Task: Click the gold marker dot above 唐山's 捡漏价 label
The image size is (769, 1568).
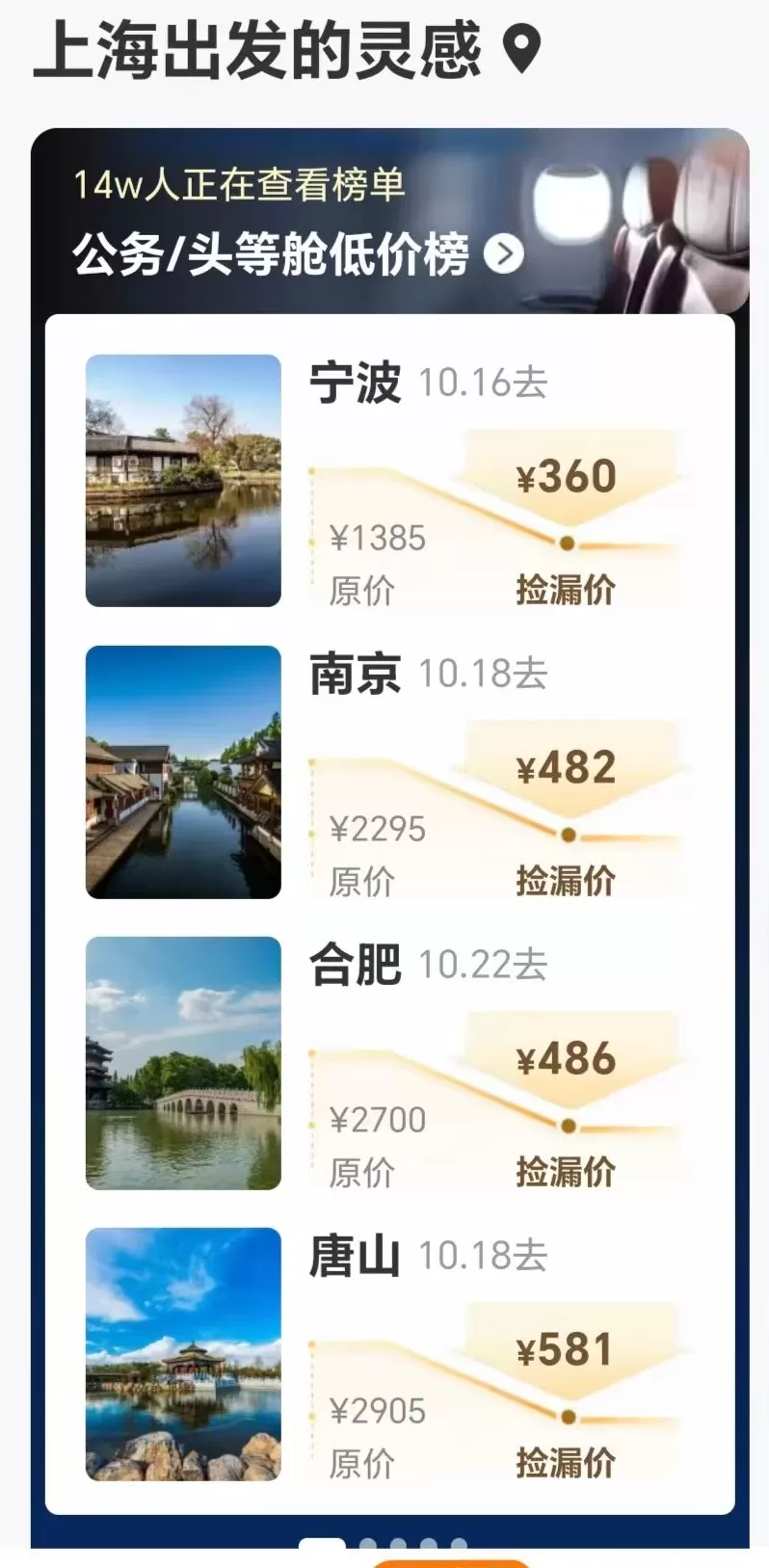Action: pos(567,1417)
